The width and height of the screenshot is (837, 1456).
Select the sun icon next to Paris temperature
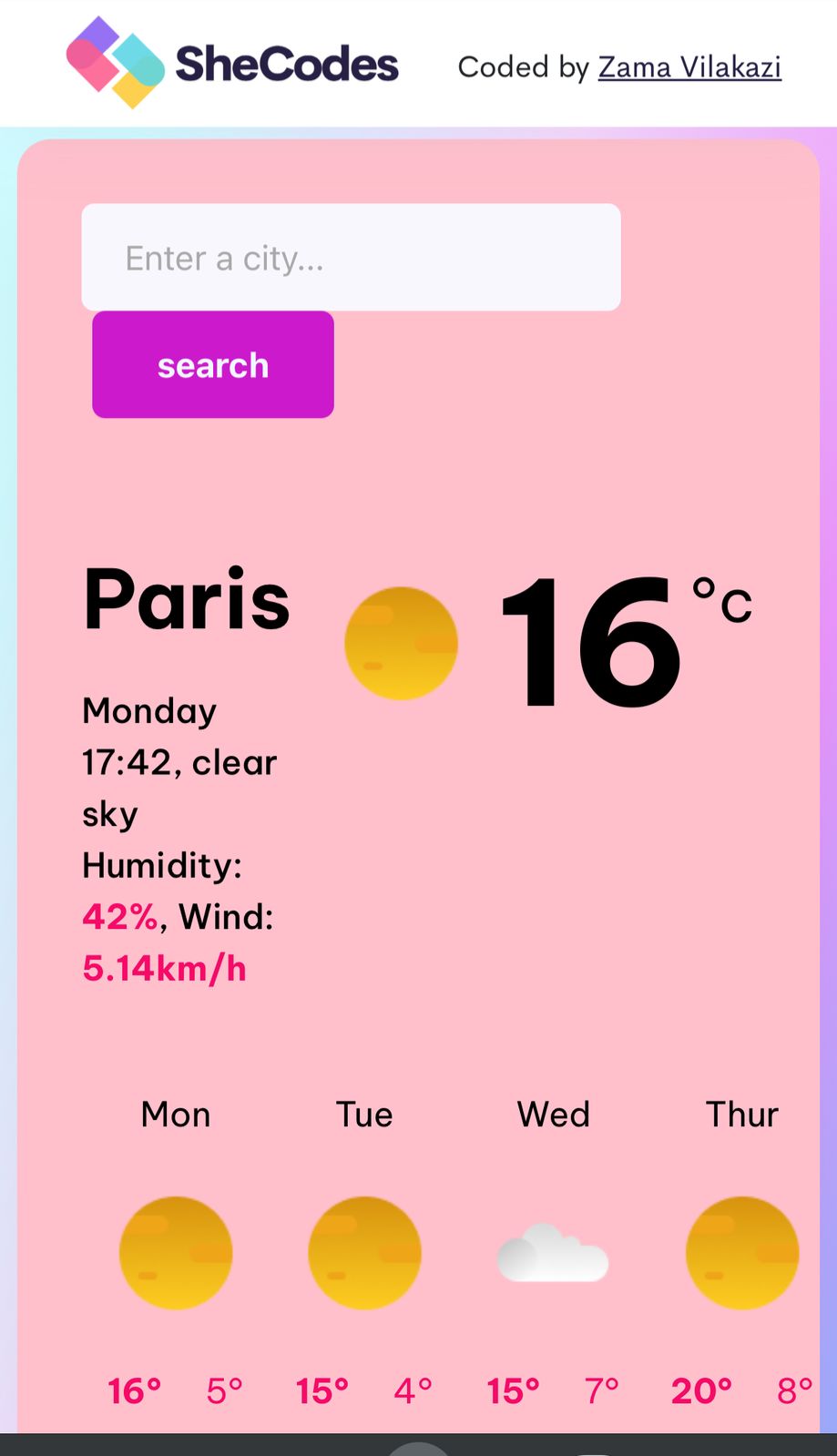[401, 642]
